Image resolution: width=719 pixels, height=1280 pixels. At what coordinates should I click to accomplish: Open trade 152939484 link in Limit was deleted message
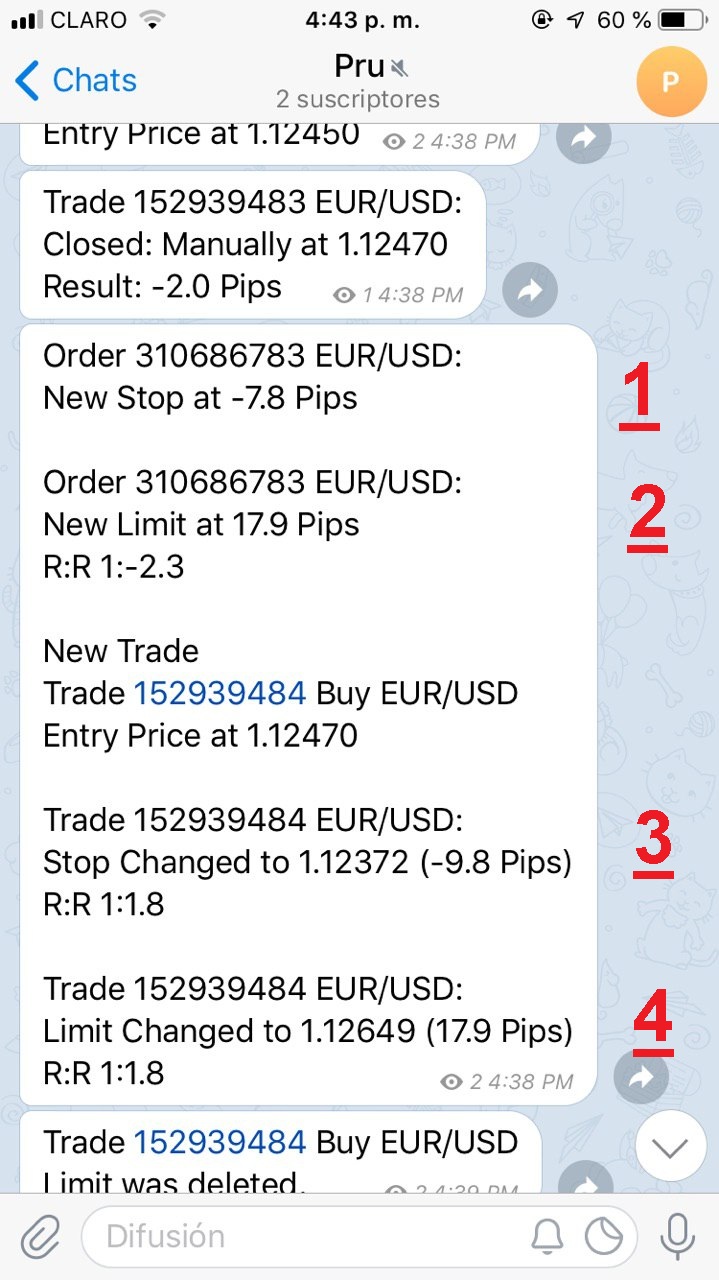[x=220, y=1141]
